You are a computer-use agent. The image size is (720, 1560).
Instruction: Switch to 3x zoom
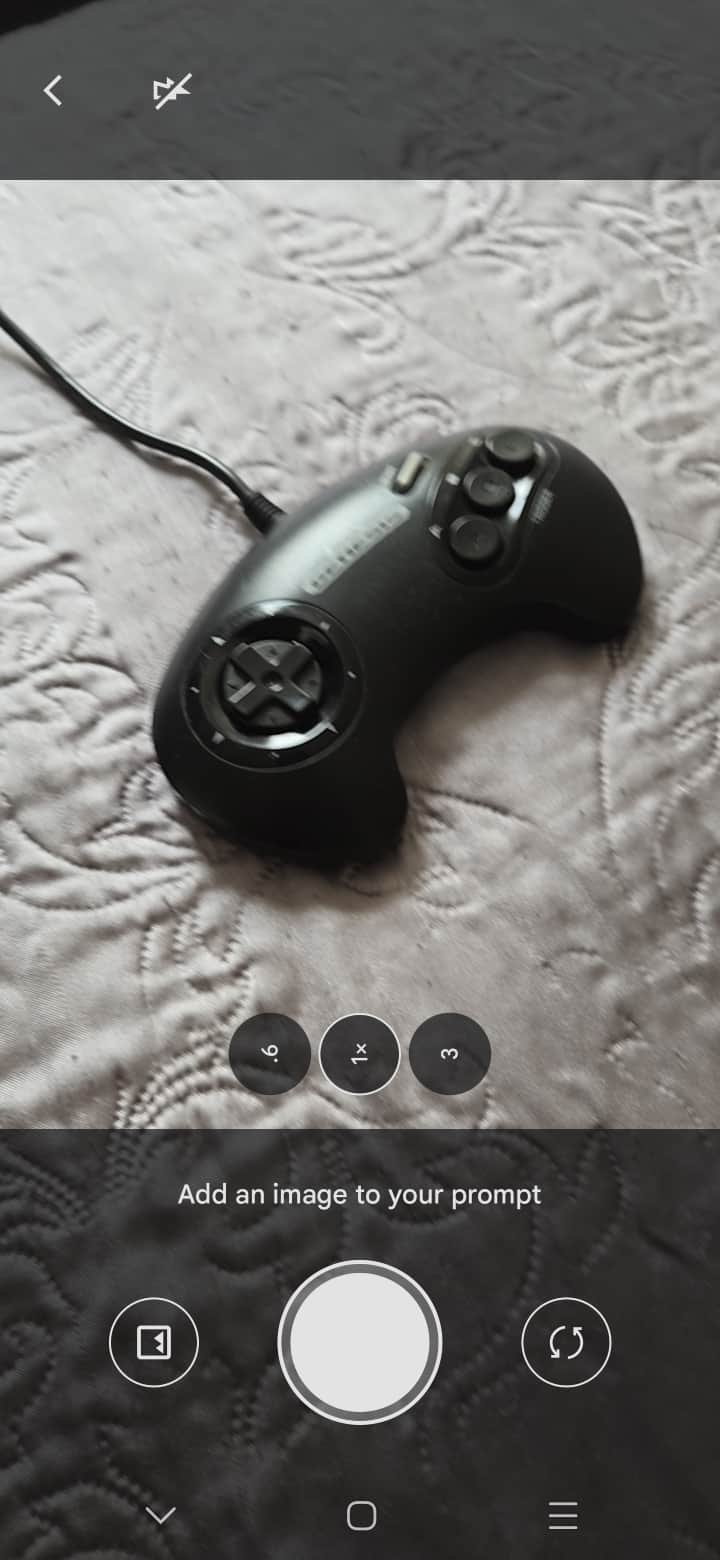450,1054
